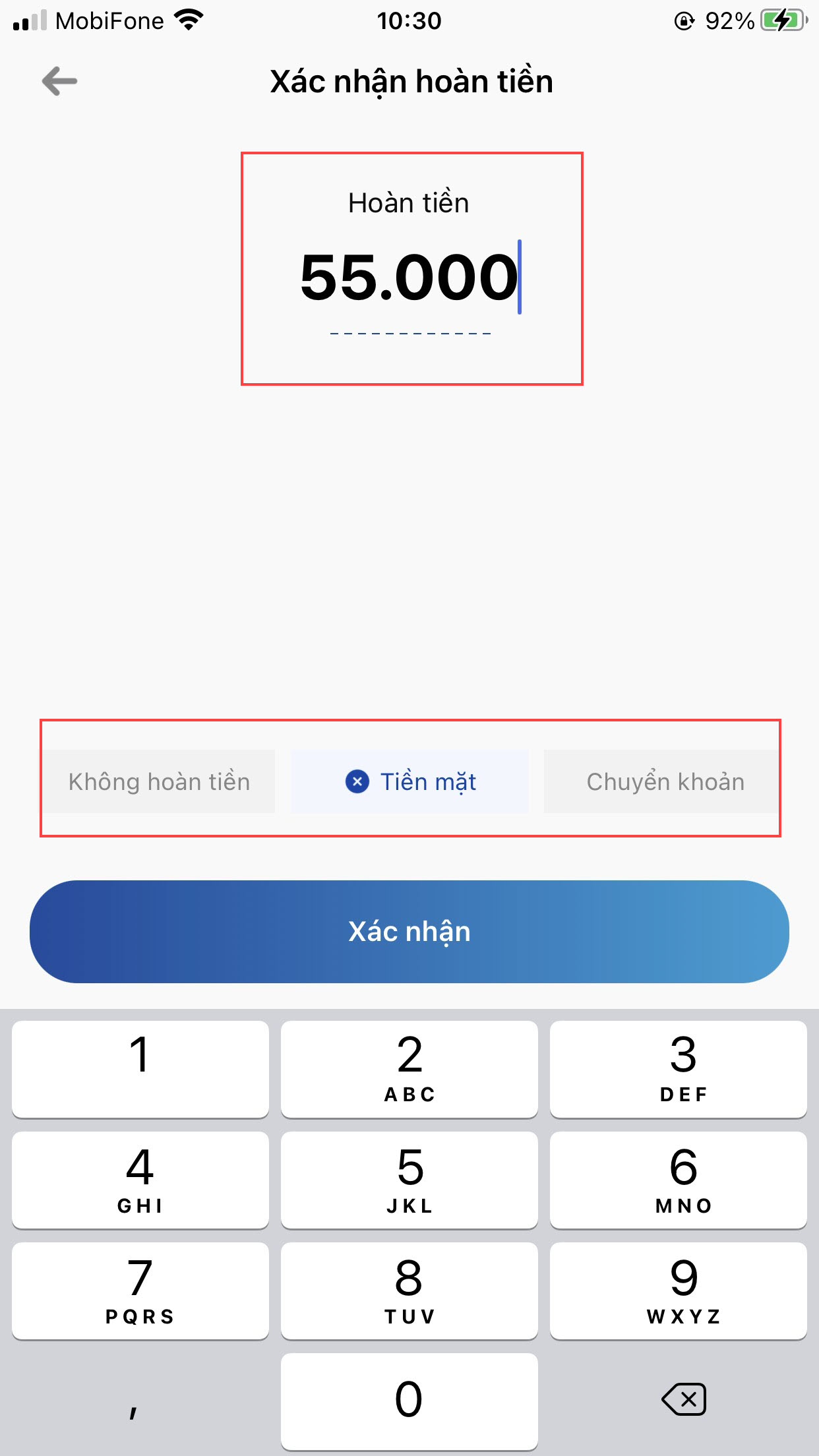Tap the backspace key on keypad
This screenshot has height=1456, width=819.
click(683, 1399)
